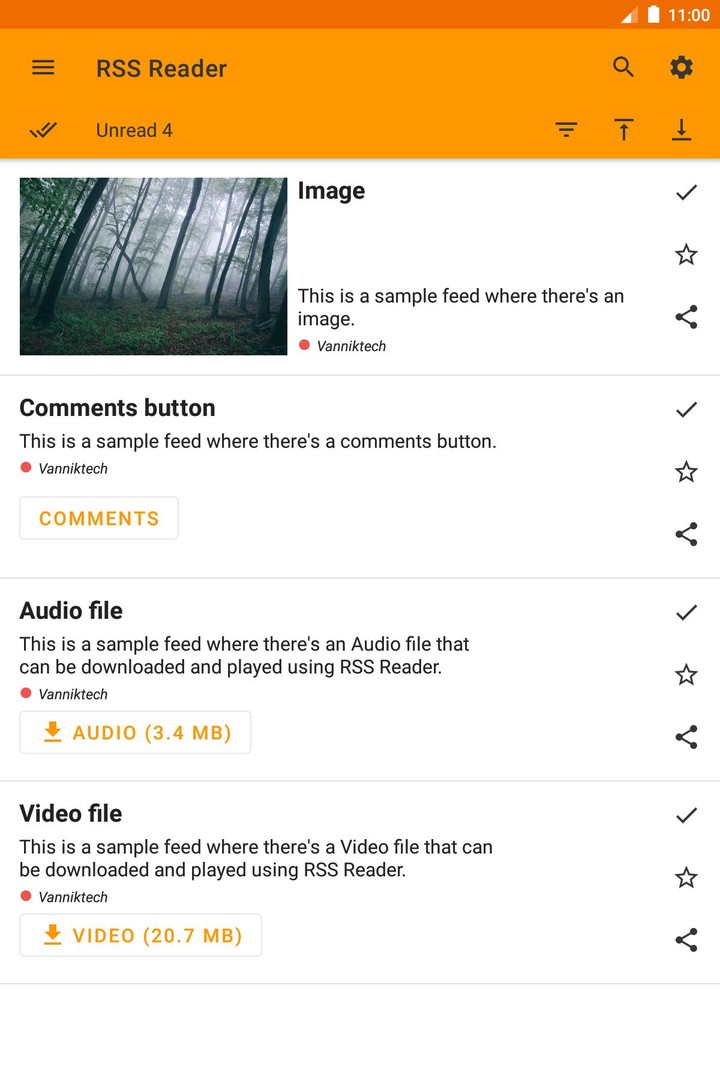Share the Comments button article
This screenshot has width=720, height=1090.
686,533
